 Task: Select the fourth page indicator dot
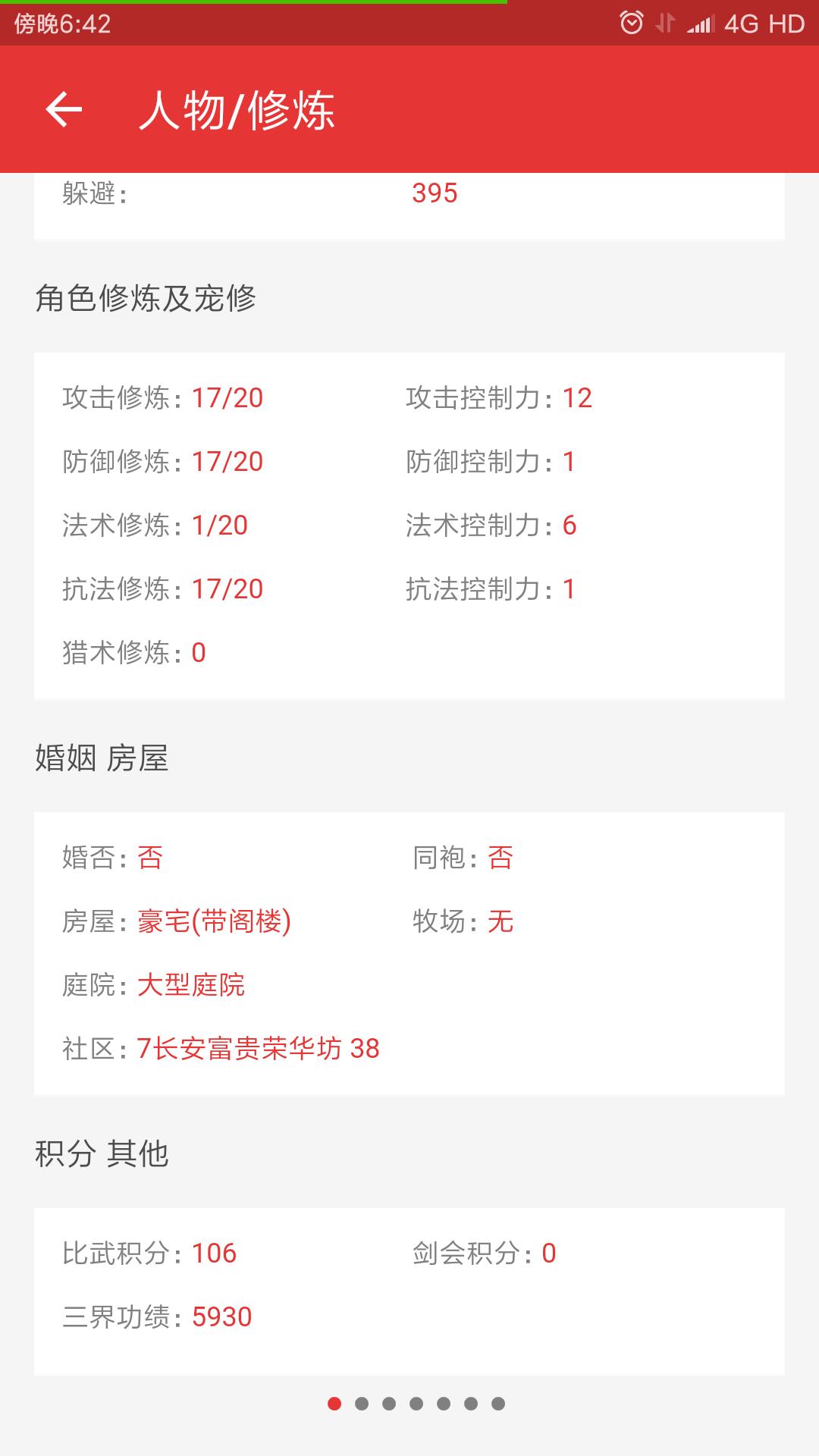[x=416, y=1404]
